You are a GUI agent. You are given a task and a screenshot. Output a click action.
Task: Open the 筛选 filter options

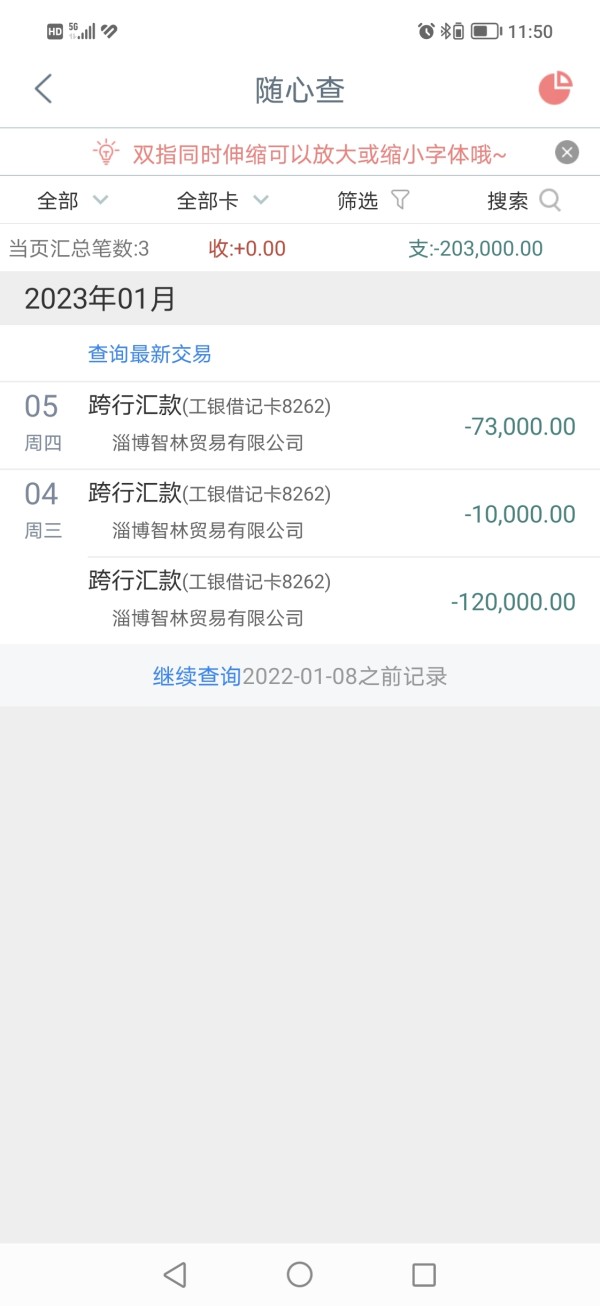pos(373,201)
